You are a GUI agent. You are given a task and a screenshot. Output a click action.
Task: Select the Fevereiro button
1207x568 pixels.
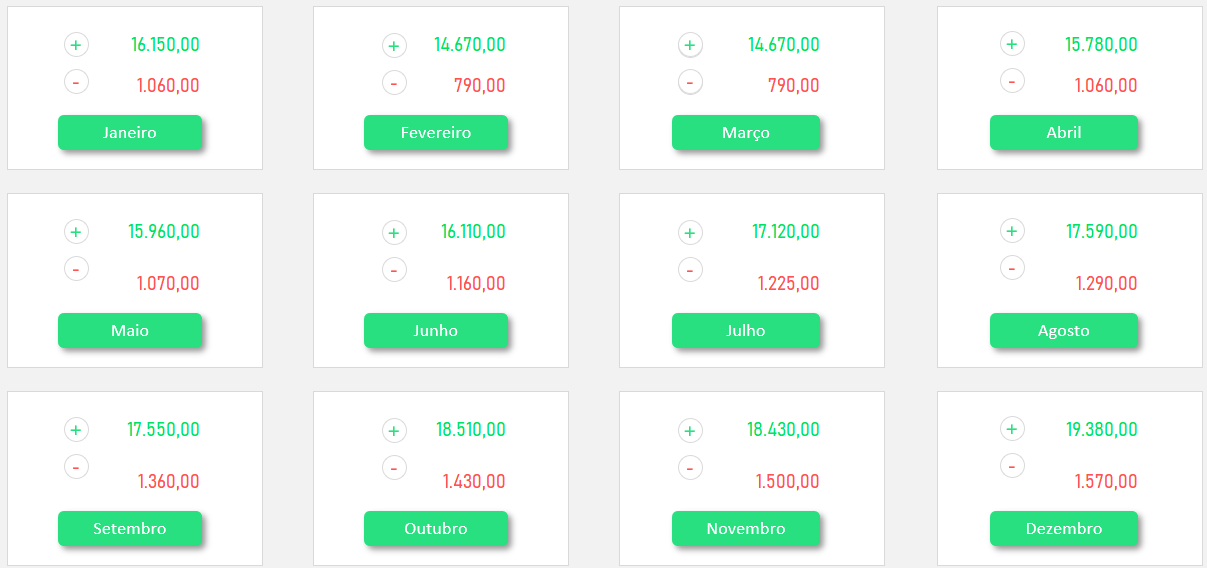pyautogui.click(x=436, y=132)
